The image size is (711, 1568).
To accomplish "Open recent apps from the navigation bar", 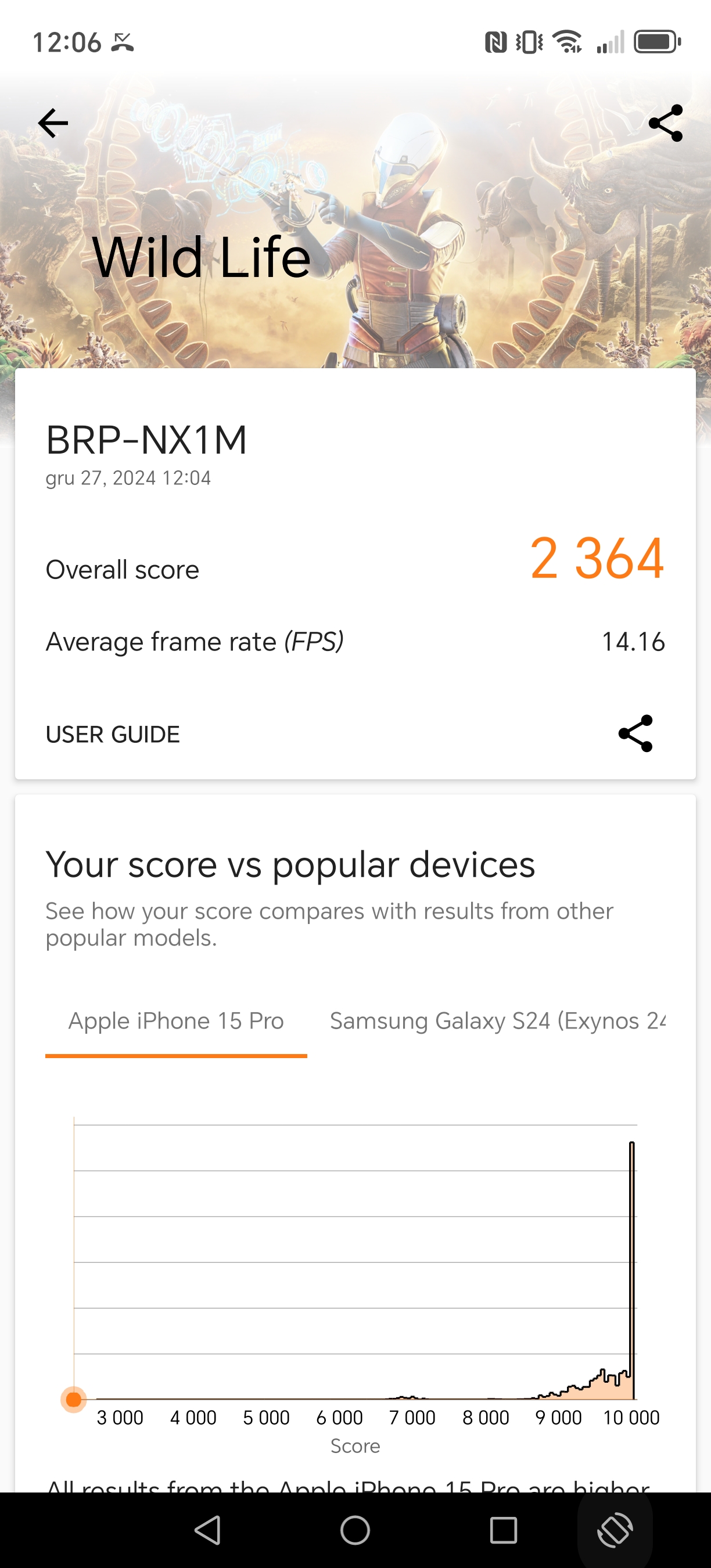I will tap(504, 1530).
